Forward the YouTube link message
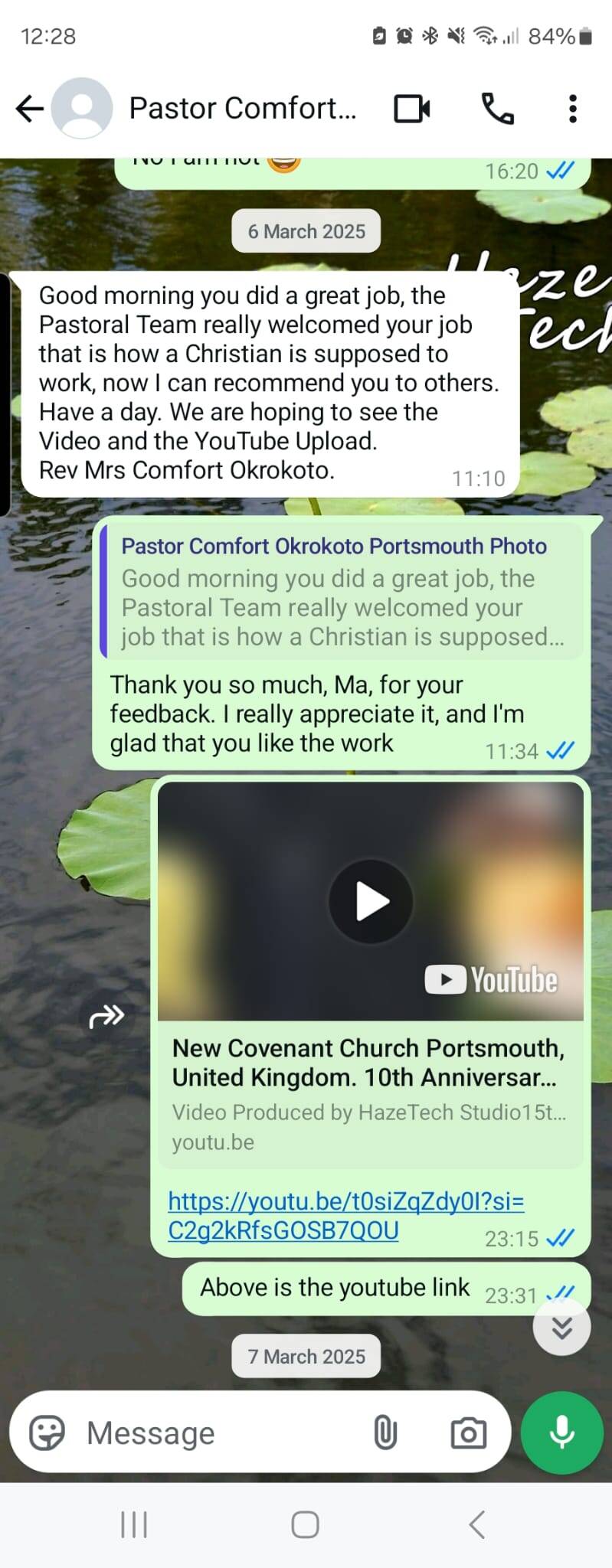The width and height of the screenshot is (612, 1568). [x=106, y=1016]
